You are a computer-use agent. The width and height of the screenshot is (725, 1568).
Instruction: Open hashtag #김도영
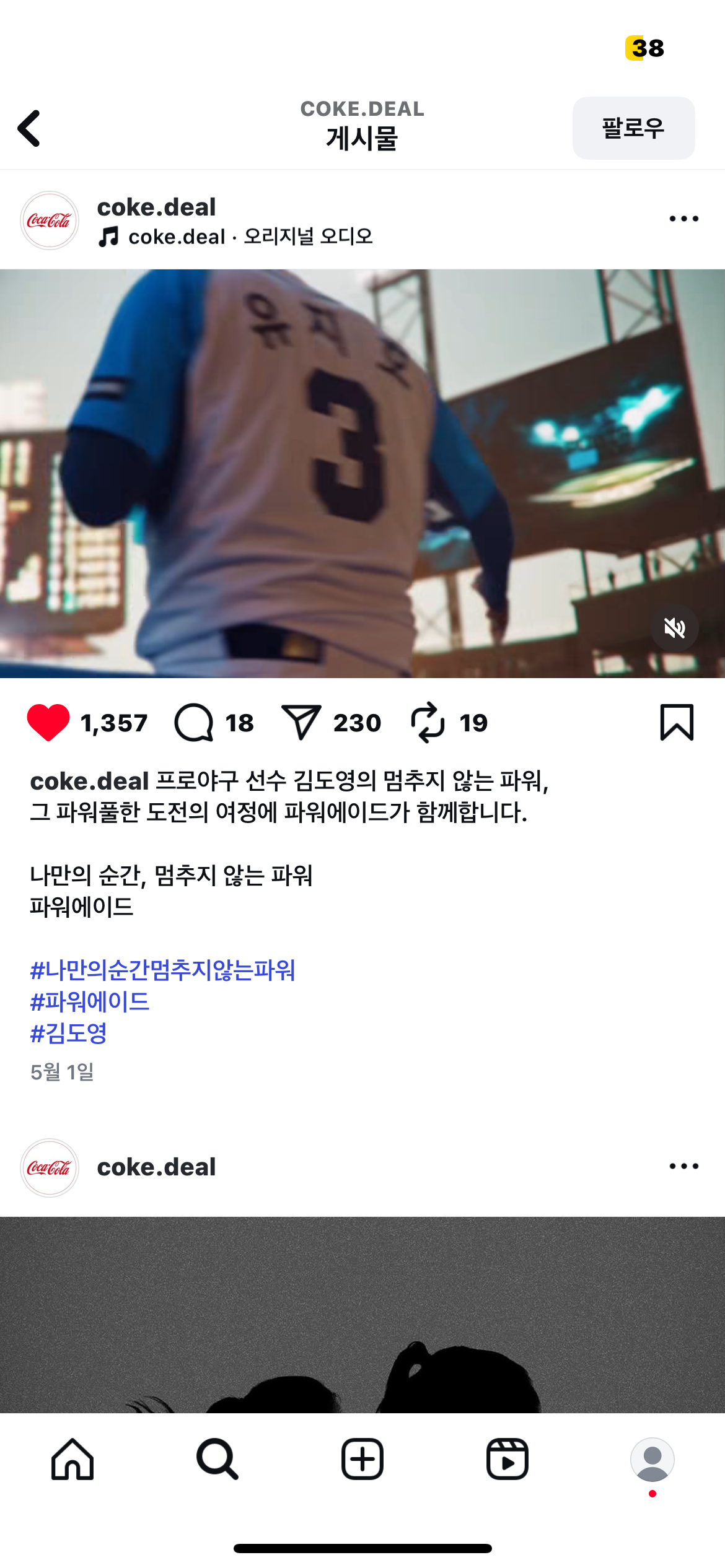[x=69, y=1033]
